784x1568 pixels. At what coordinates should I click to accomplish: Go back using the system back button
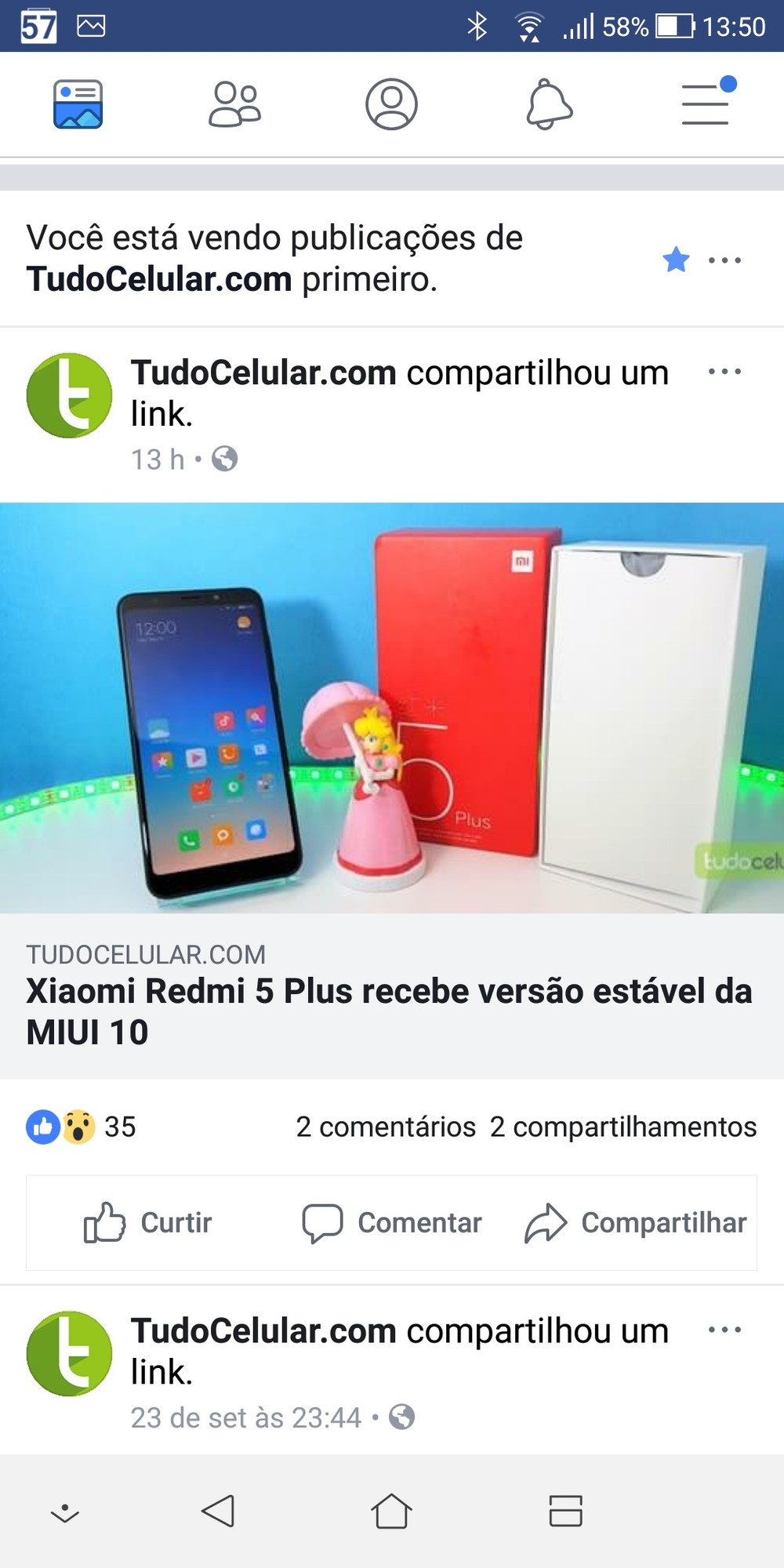point(218,1510)
